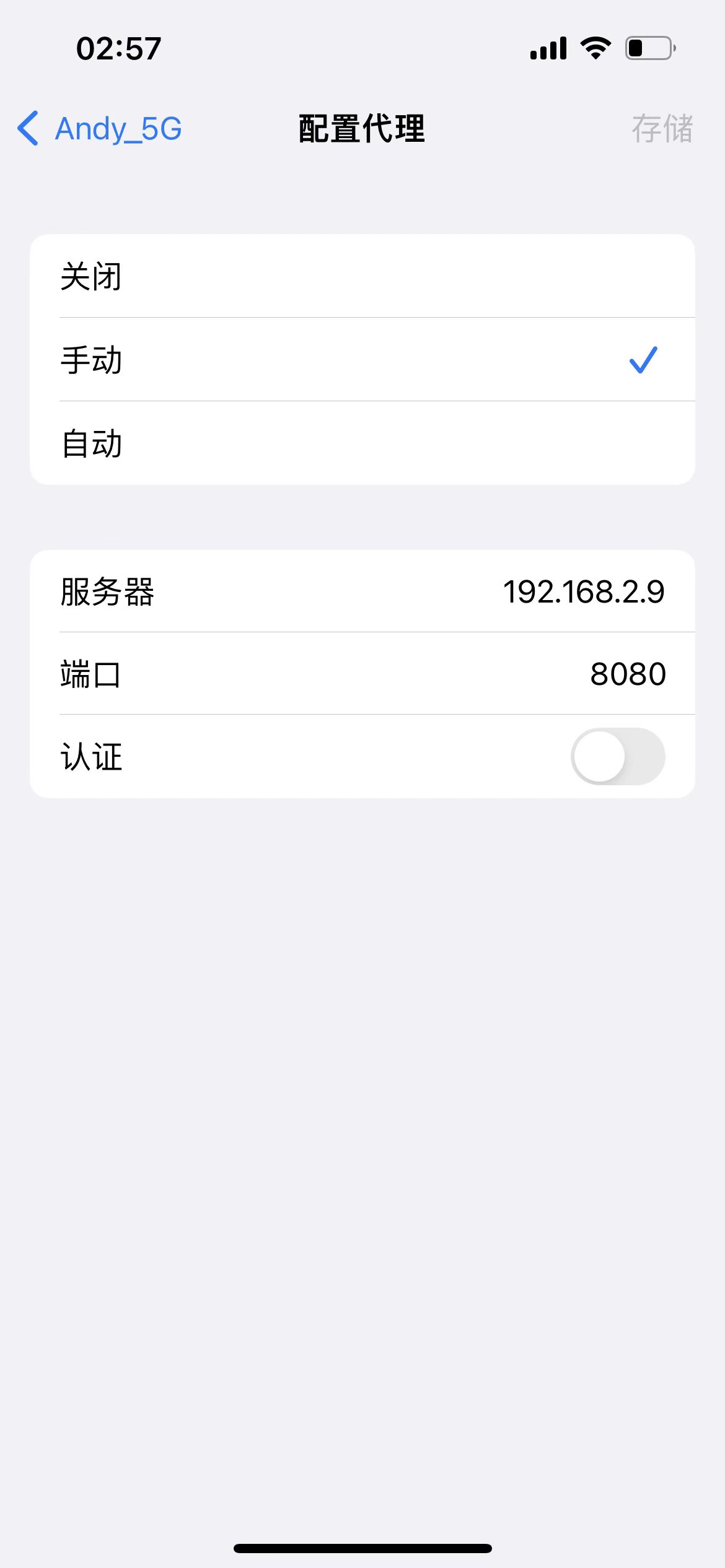Edit the 端口 field showing 8080
The height and width of the screenshot is (1568, 725).
(x=362, y=674)
